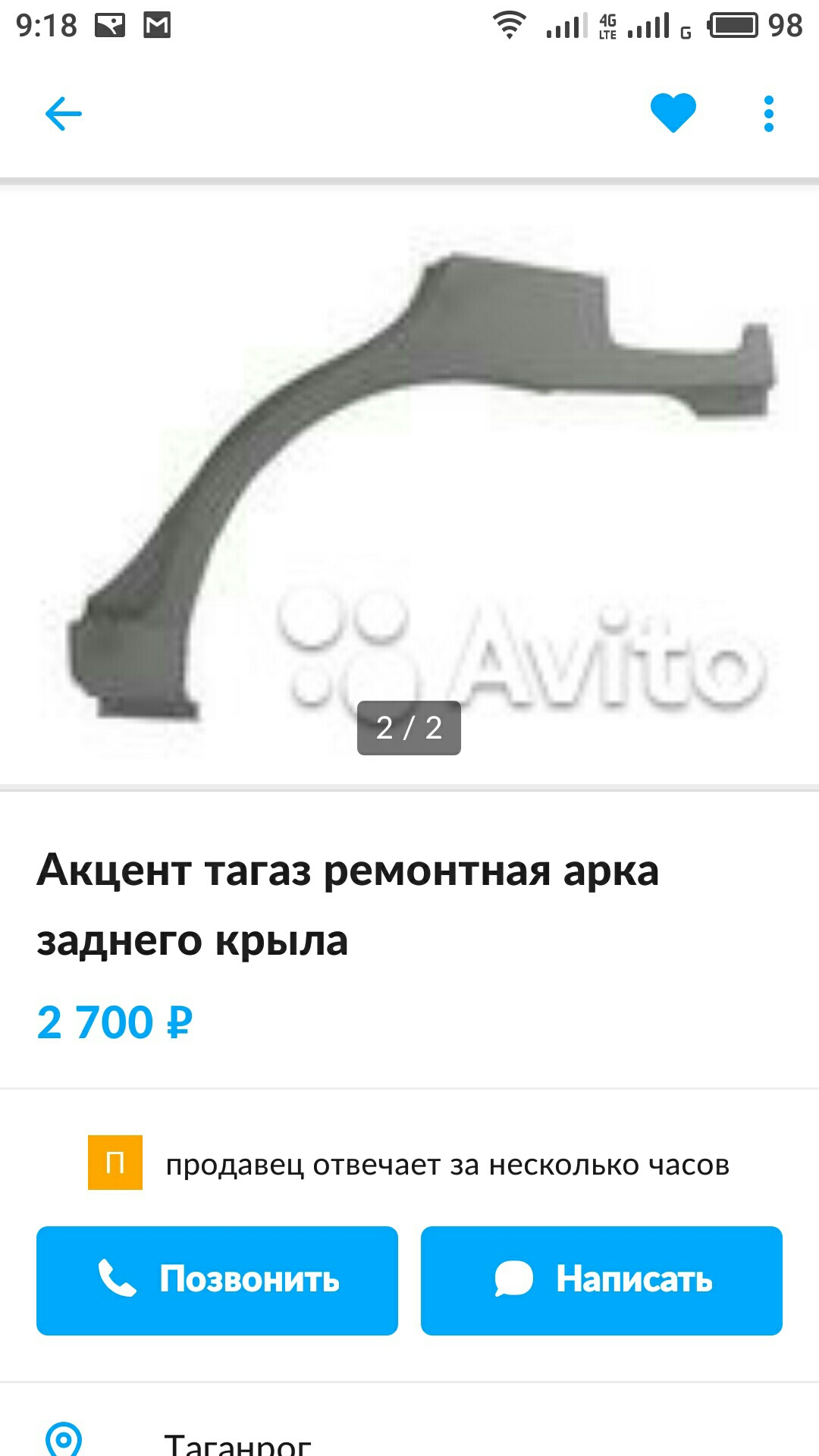Tap the chat bubble icon on Написать
Image resolution: width=819 pixels, height=1456 pixels.
[513, 1279]
